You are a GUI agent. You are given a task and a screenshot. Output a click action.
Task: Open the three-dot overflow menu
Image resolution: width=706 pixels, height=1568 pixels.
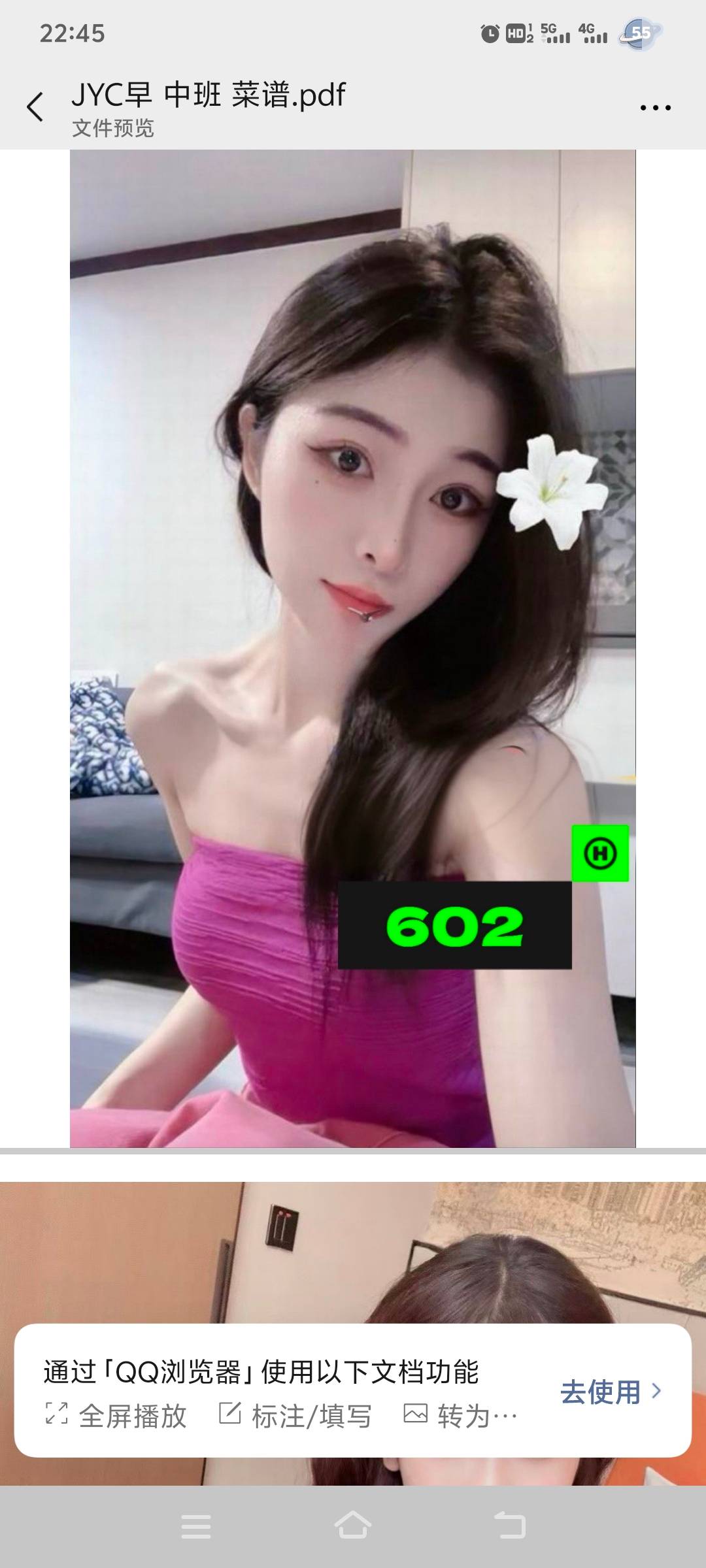coord(655,108)
